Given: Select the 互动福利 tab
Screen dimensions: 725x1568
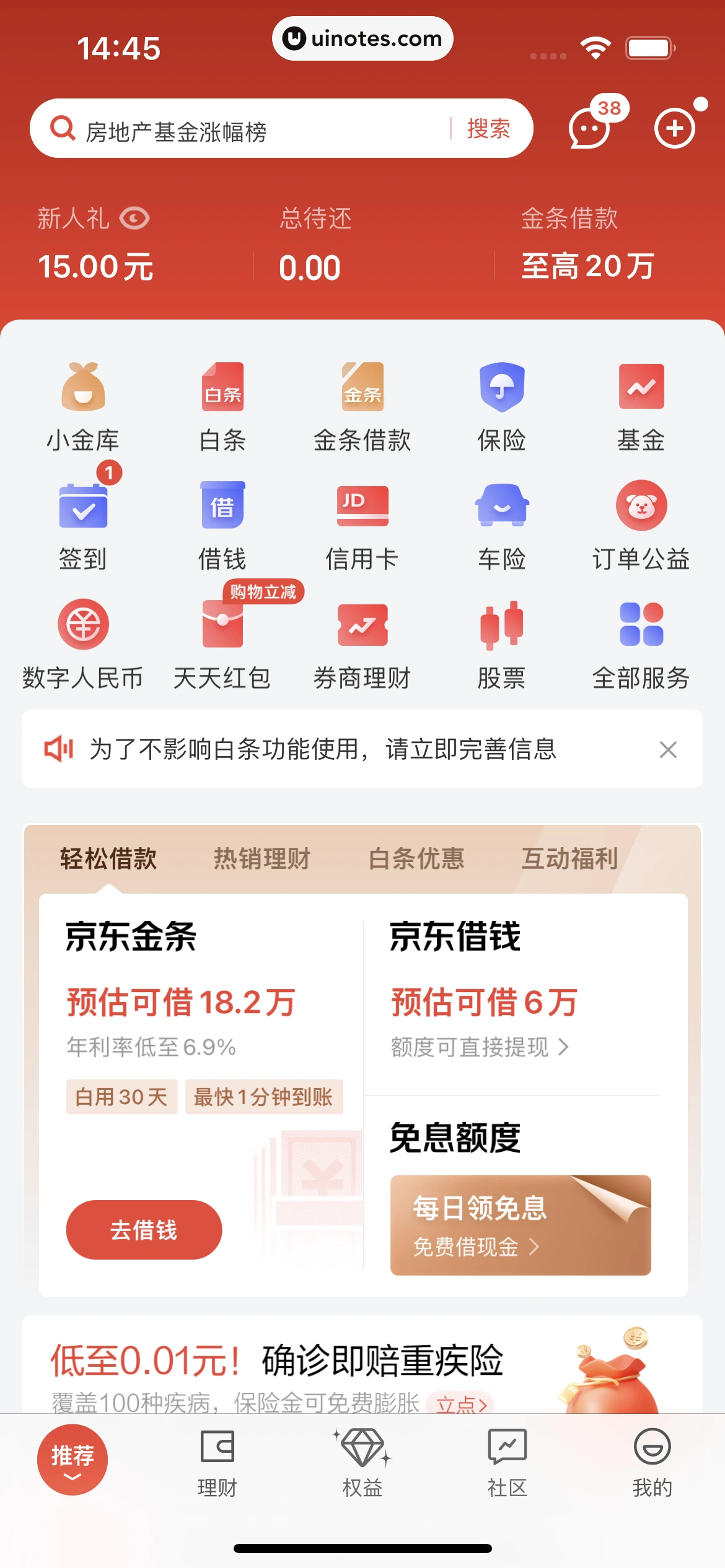Looking at the screenshot, I should click(x=569, y=859).
